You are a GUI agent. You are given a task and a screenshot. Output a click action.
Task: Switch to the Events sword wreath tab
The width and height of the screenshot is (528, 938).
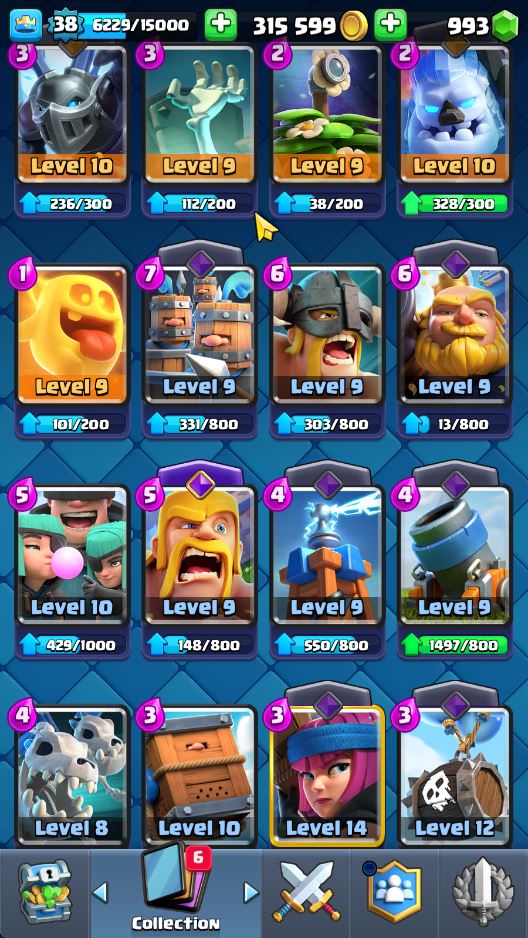[483, 893]
